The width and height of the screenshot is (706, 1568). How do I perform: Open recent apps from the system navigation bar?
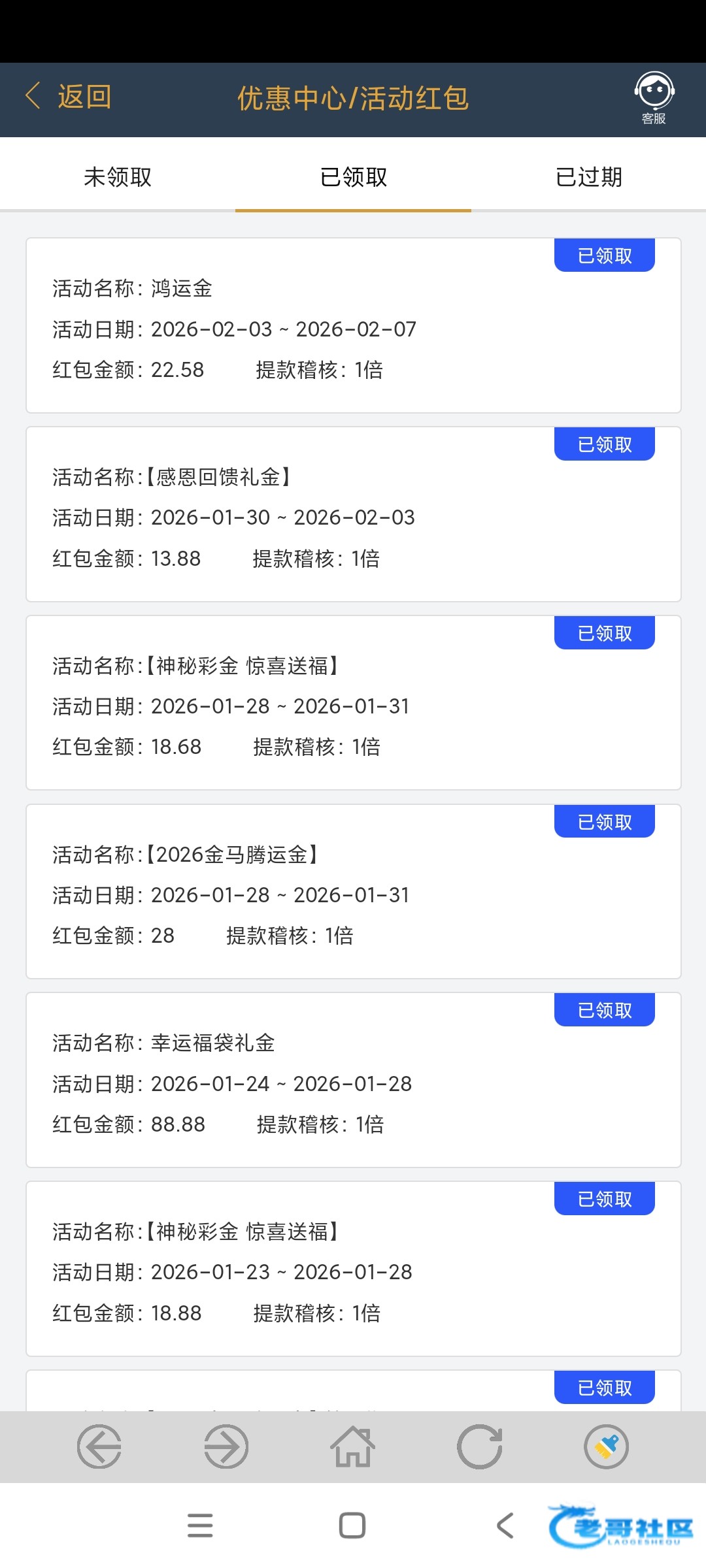[200, 1526]
